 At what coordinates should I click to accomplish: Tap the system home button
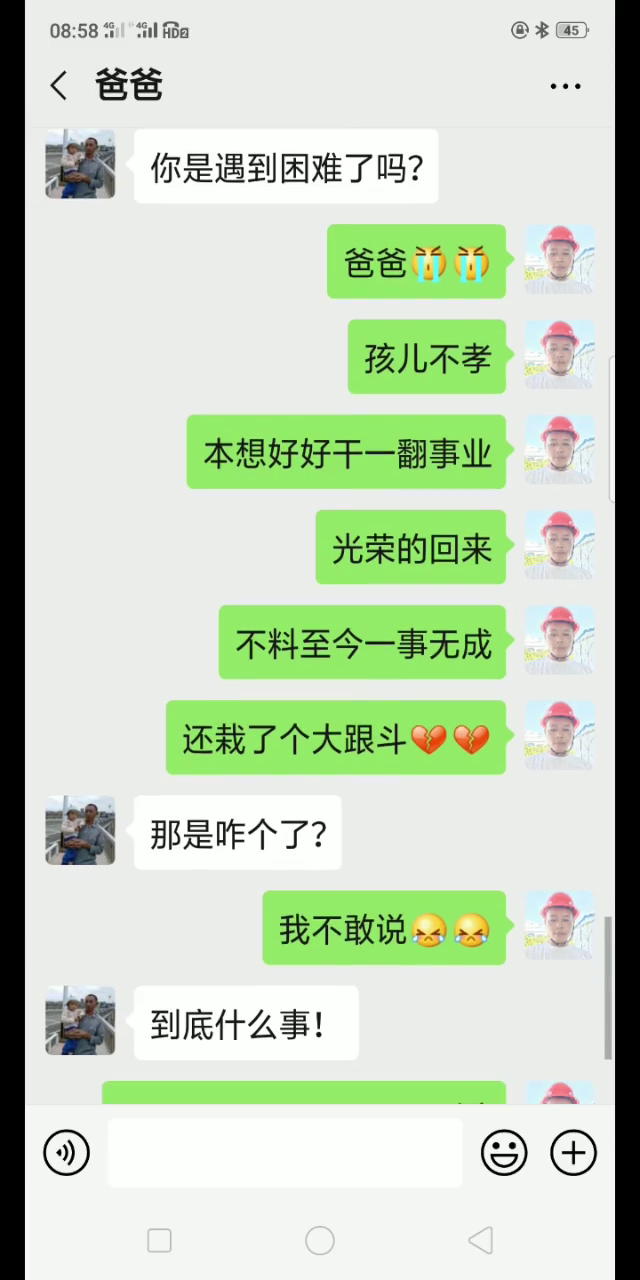click(x=320, y=1241)
